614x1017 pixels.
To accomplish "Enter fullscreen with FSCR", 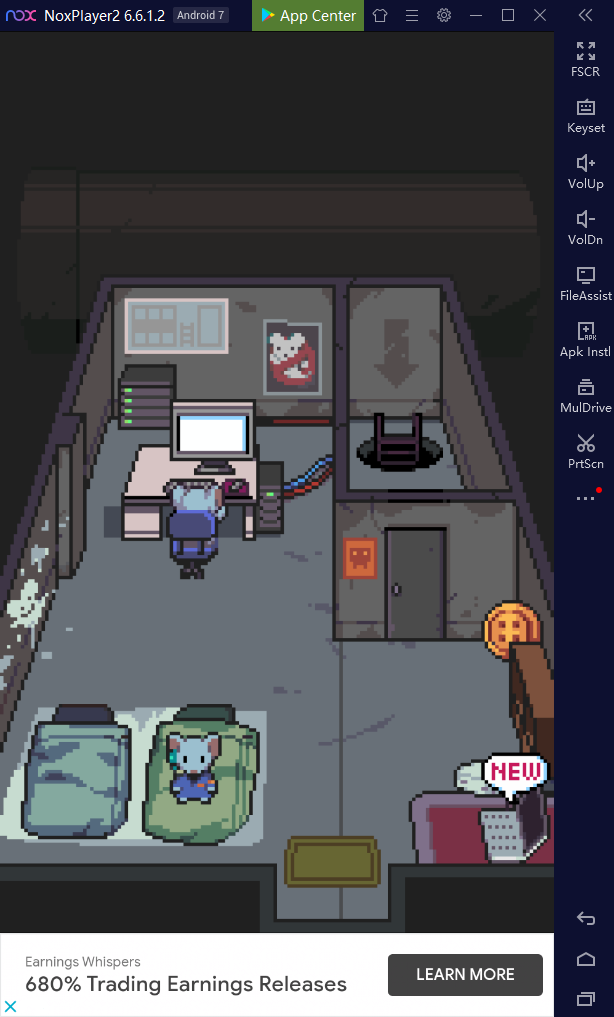I will pos(585,60).
